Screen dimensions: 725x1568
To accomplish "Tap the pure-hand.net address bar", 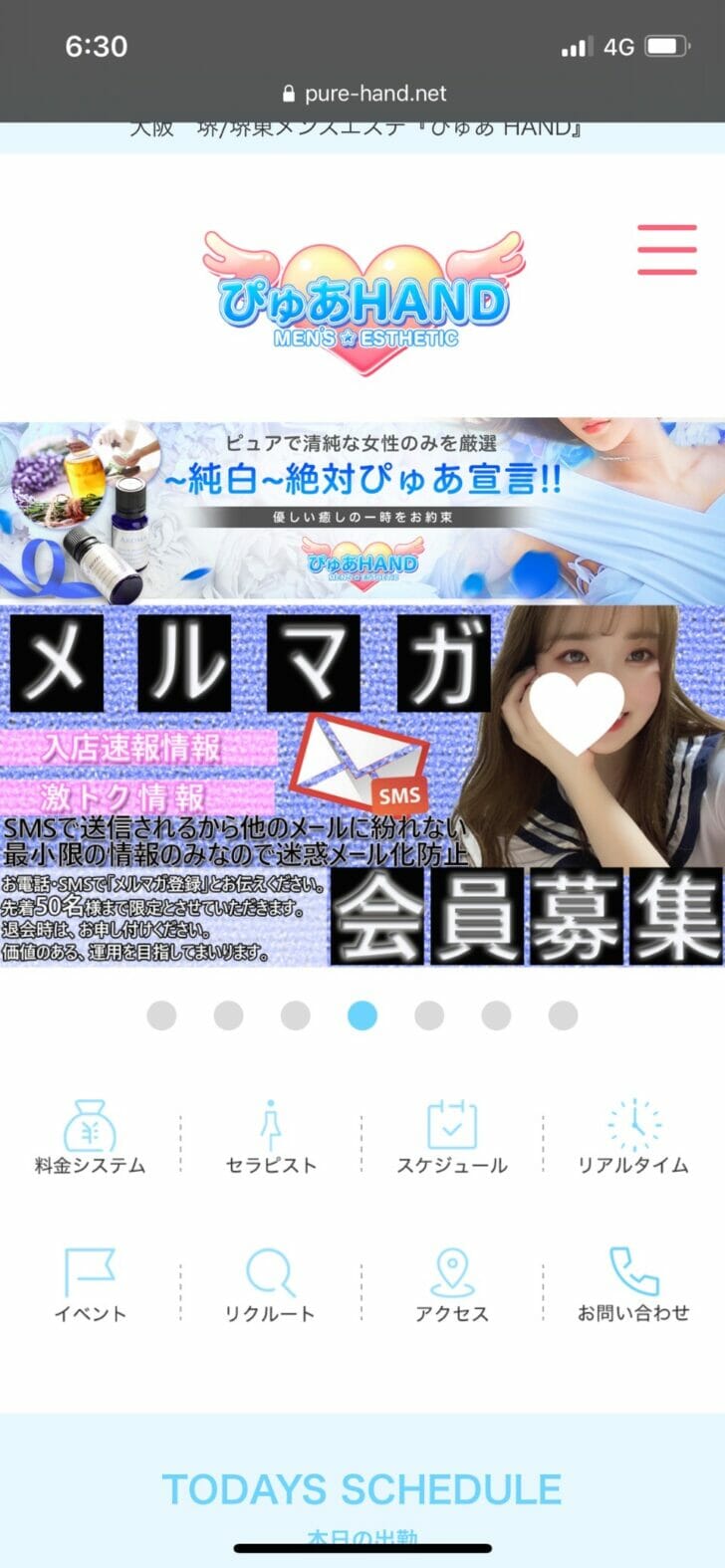I will tap(362, 94).
